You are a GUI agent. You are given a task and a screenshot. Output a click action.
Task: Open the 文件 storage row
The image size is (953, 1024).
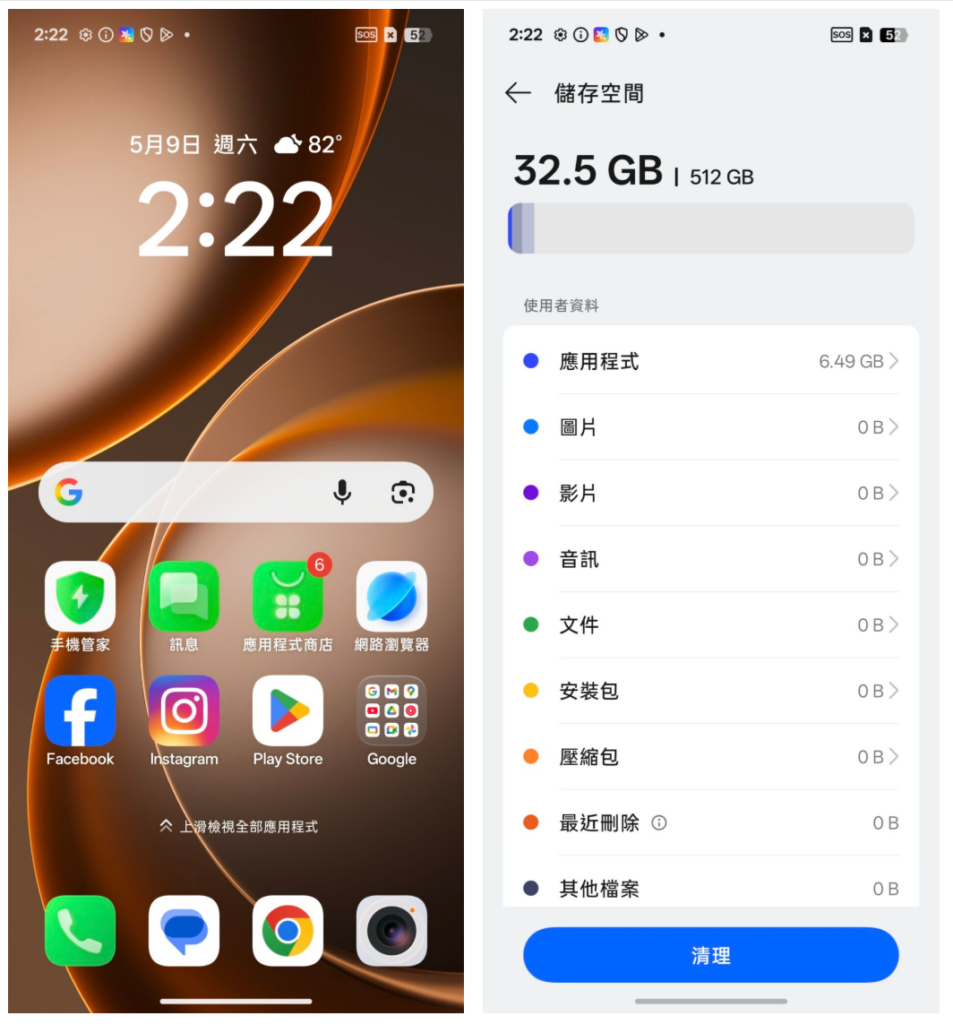coord(711,625)
